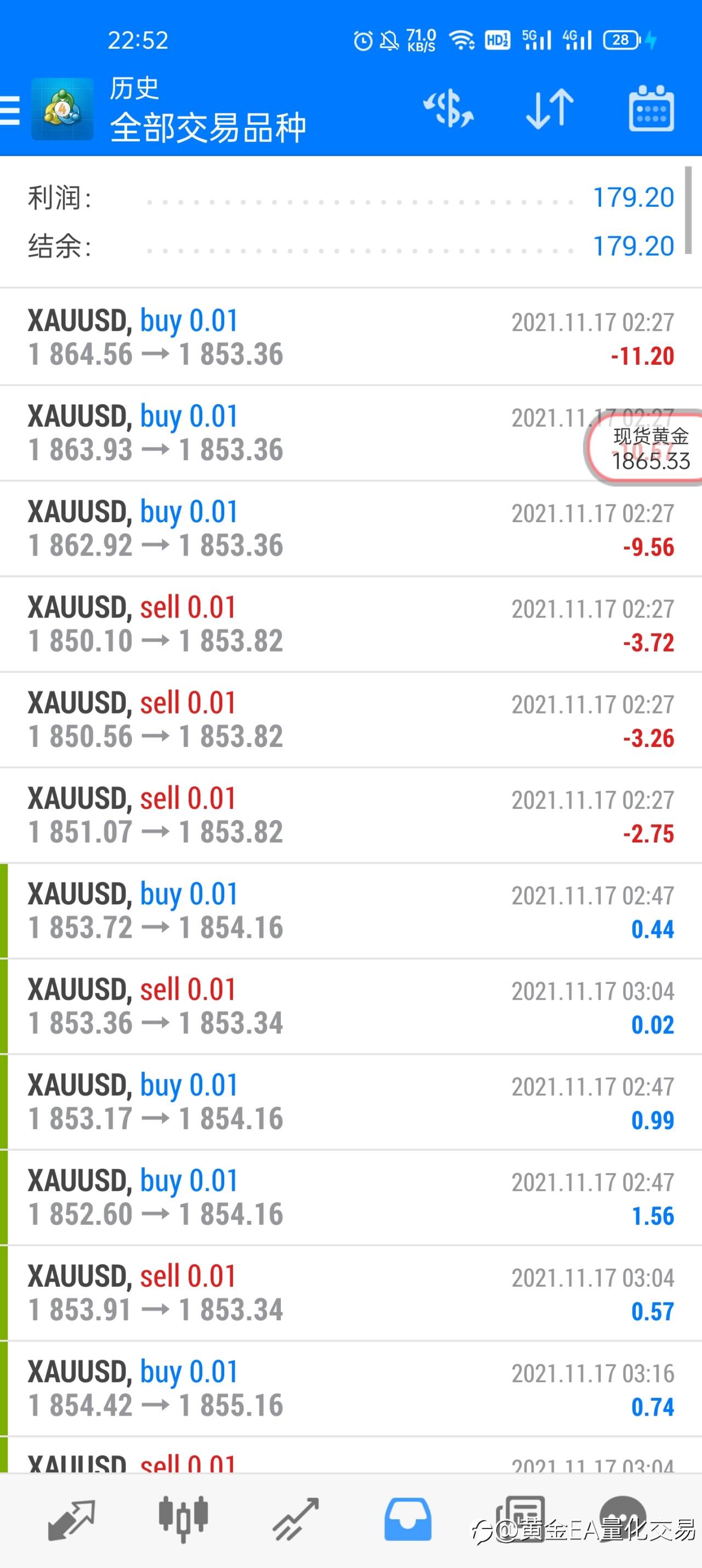Image resolution: width=702 pixels, height=1568 pixels.
Task: Switch to the Trade tab
Action: pyautogui.click(x=295, y=1519)
